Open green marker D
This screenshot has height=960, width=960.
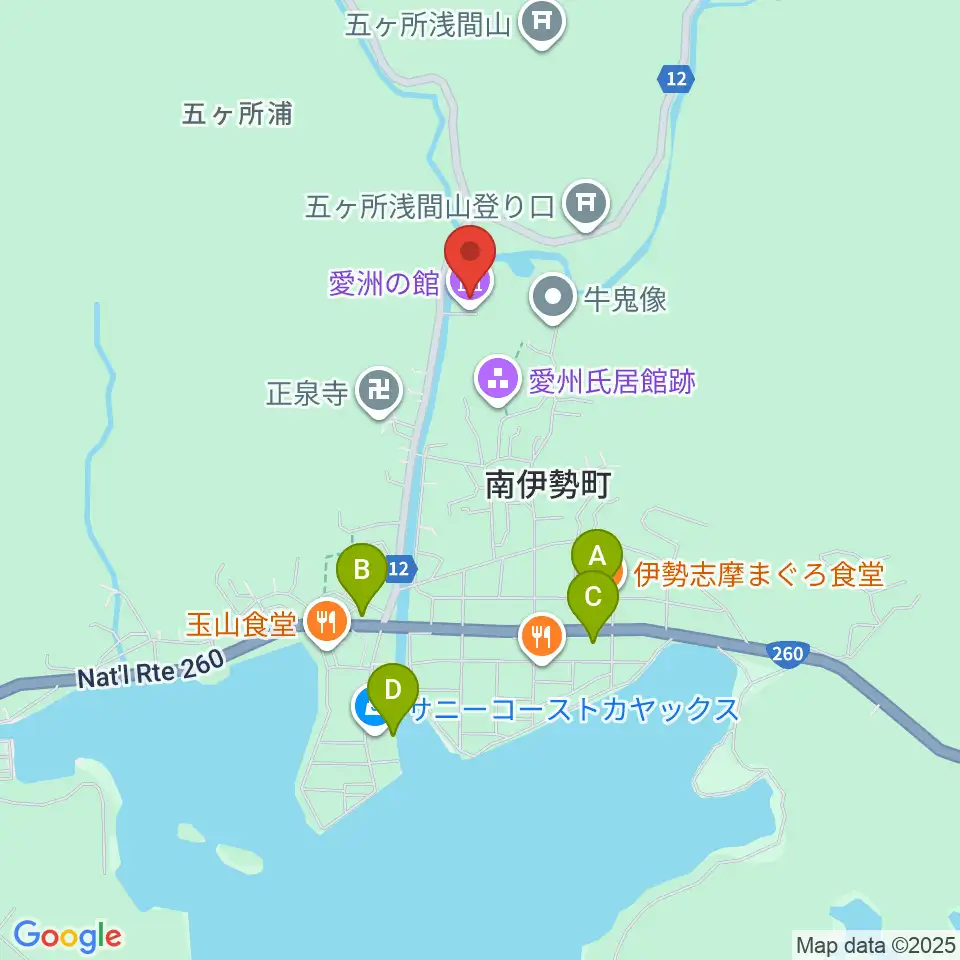click(x=392, y=696)
